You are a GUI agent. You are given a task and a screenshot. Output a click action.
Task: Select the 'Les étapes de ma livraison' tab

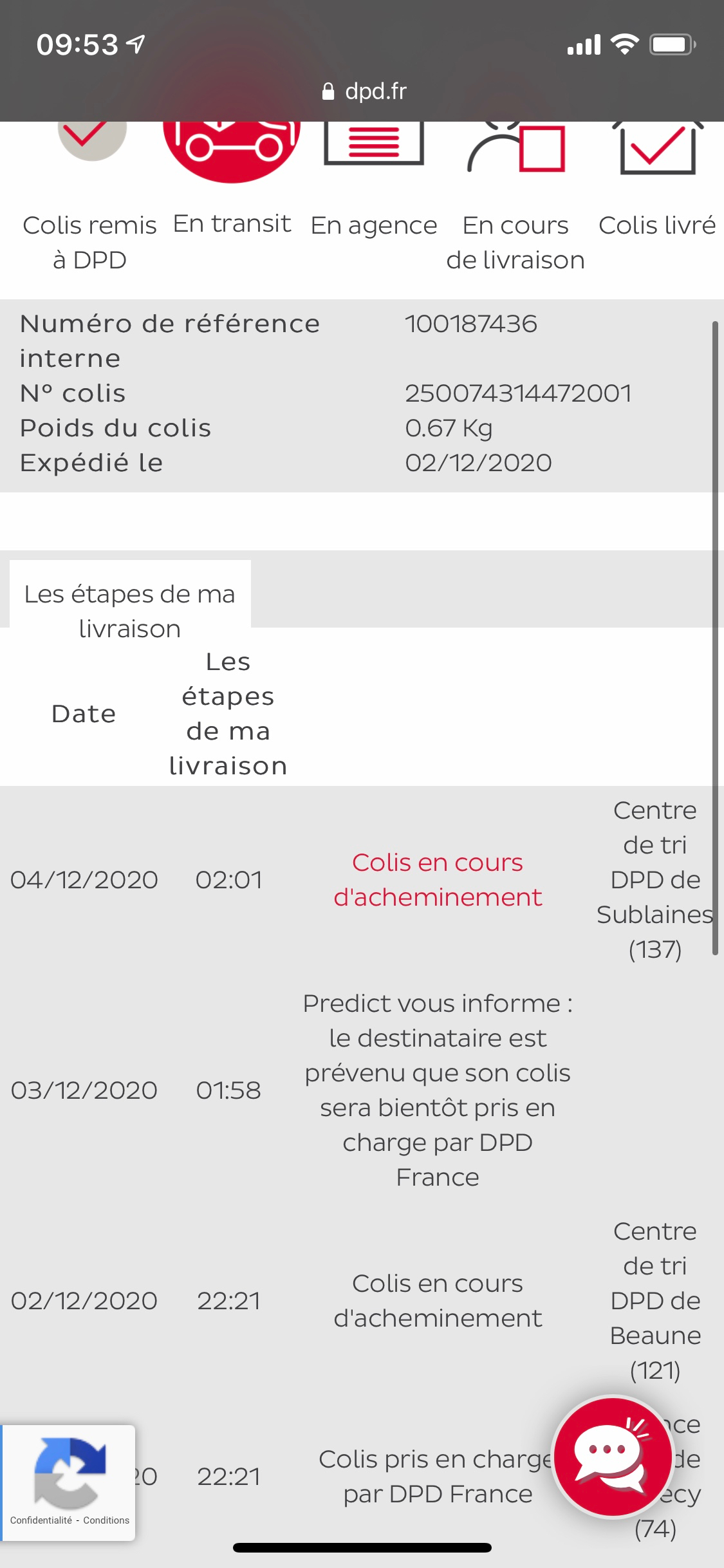(x=130, y=610)
